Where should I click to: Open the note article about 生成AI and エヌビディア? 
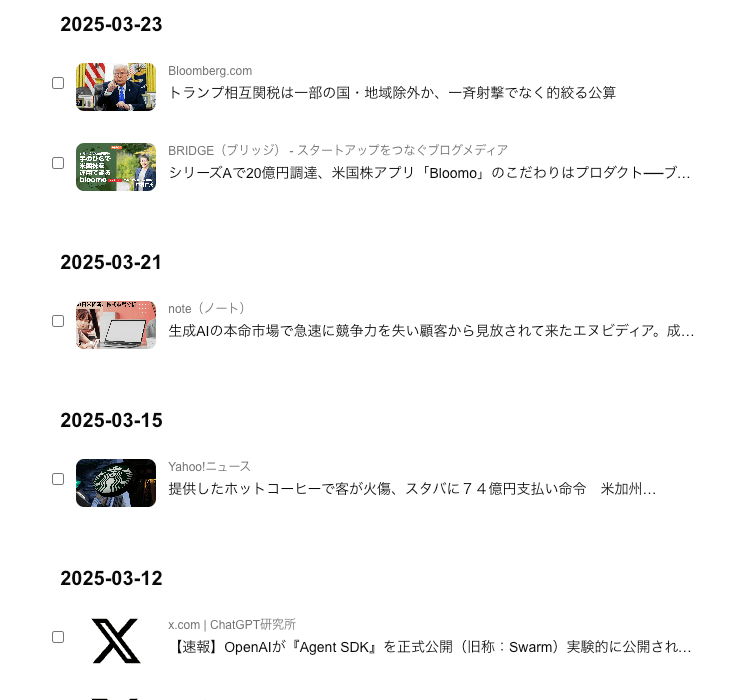click(431, 331)
